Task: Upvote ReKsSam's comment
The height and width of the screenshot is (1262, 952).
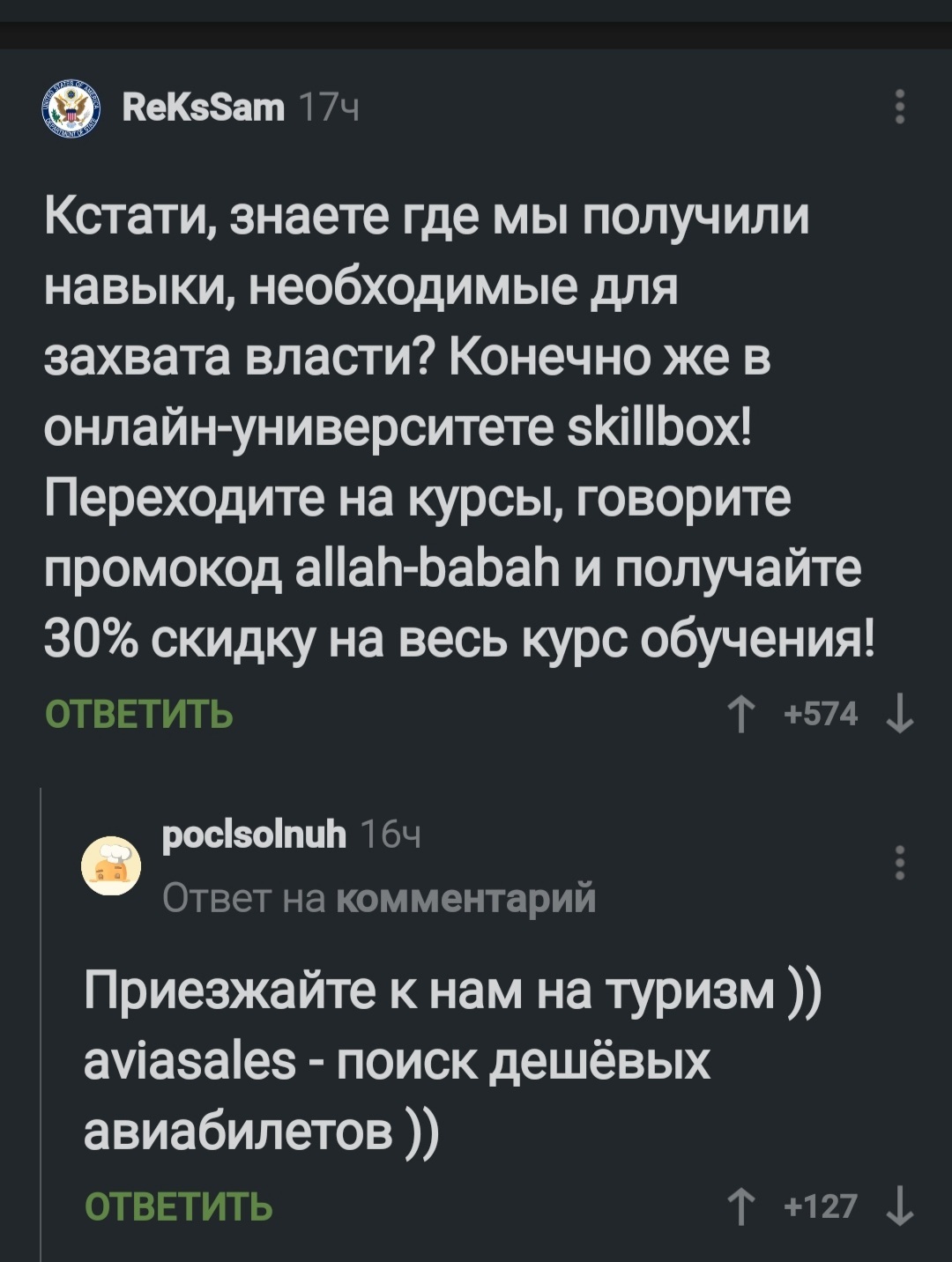Action: coord(742,714)
